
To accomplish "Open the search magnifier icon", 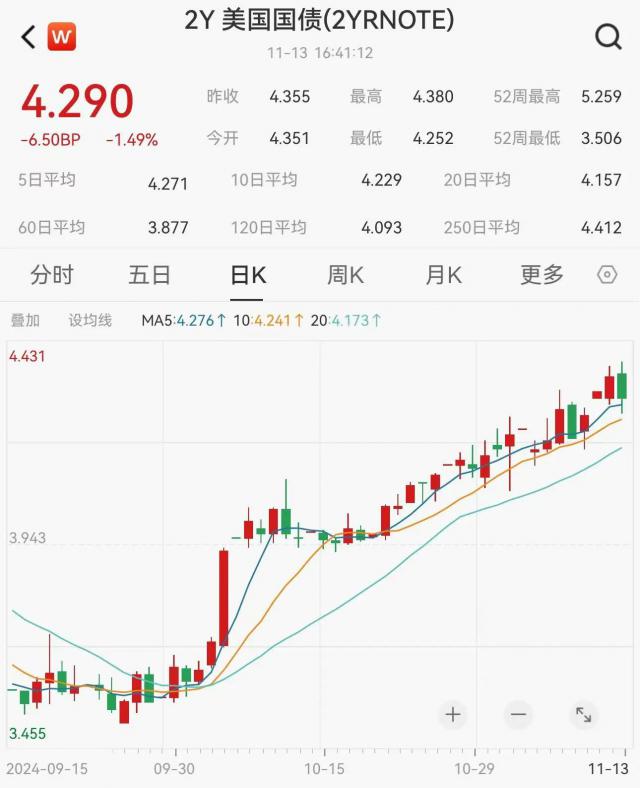I will [608, 37].
